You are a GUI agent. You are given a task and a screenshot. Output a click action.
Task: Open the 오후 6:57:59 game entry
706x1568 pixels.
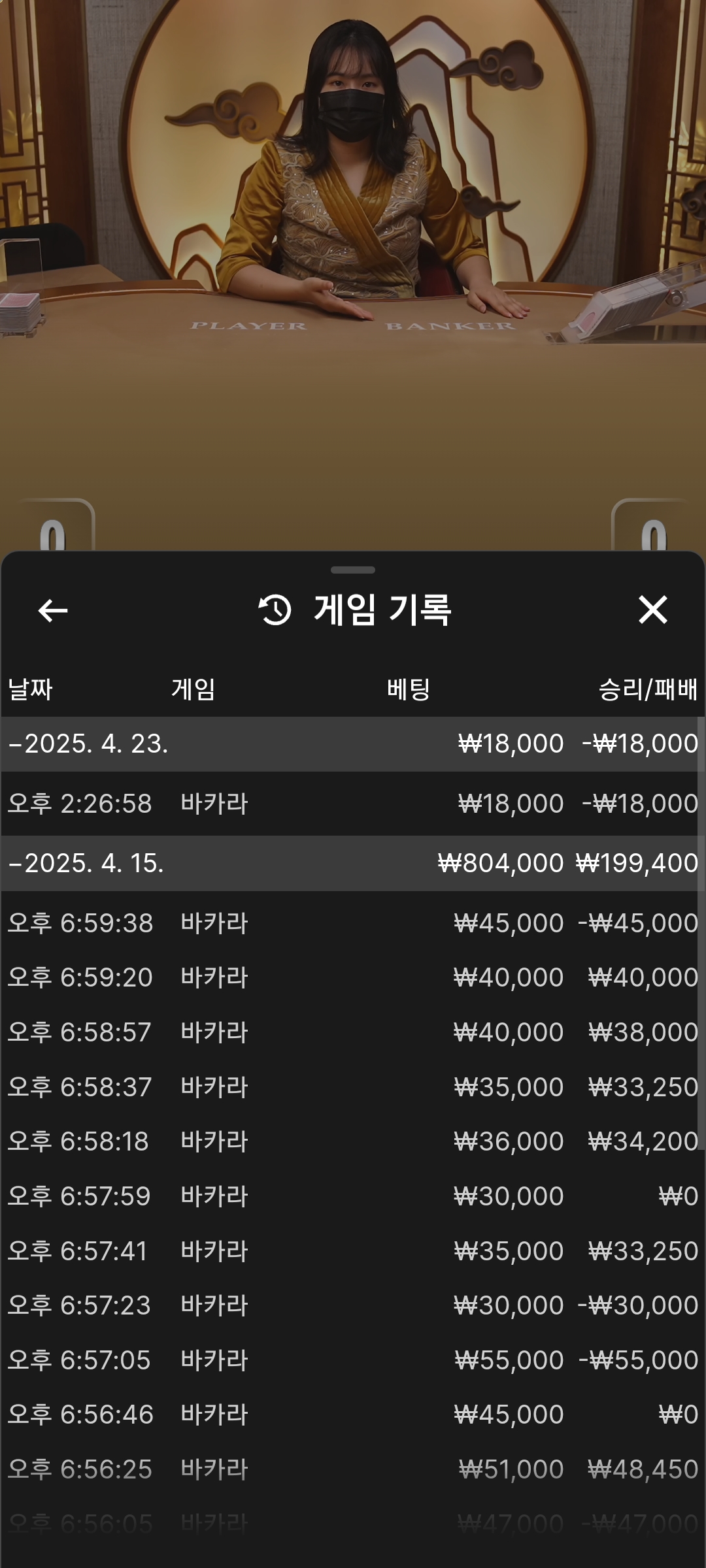pyautogui.click(x=353, y=1196)
